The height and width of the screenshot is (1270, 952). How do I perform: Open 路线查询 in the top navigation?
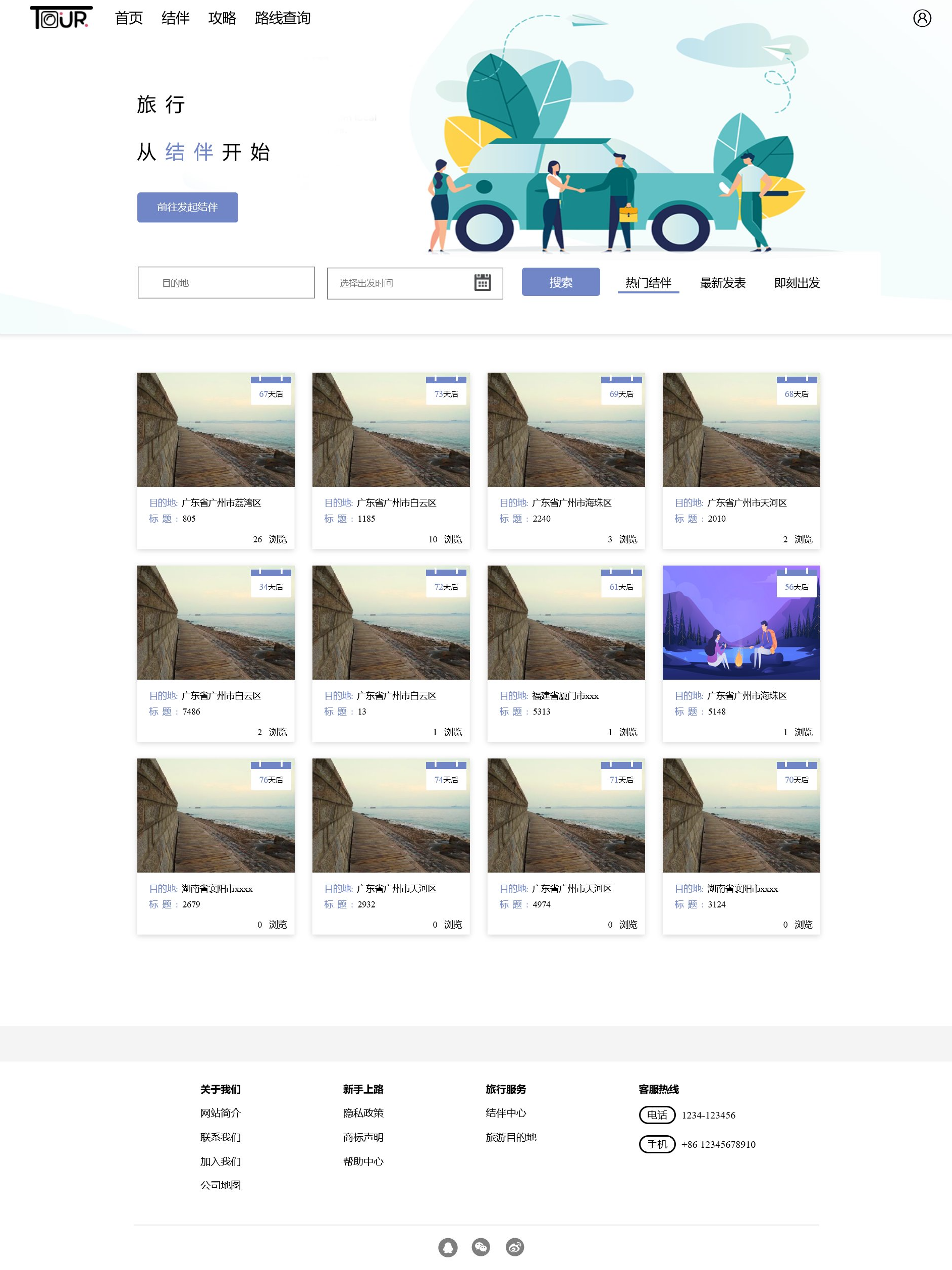pos(282,18)
